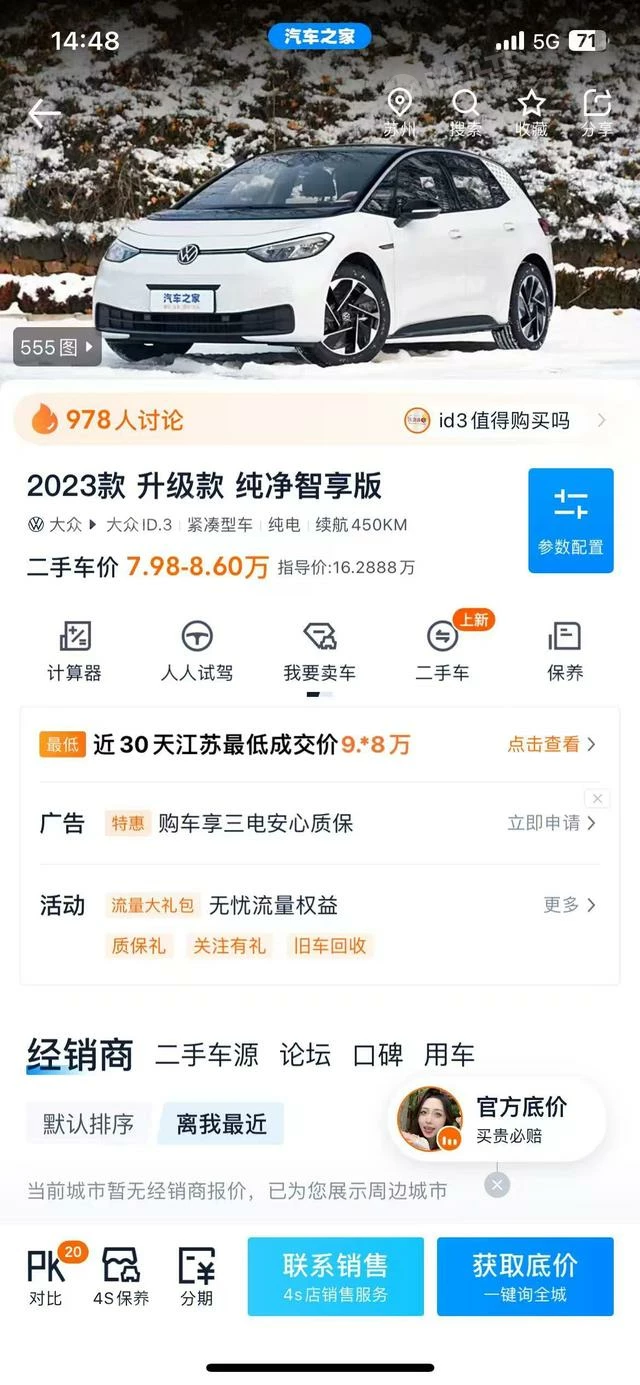Select 人人试驾 test drive
The image size is (640, 1385).
(197, 651)
